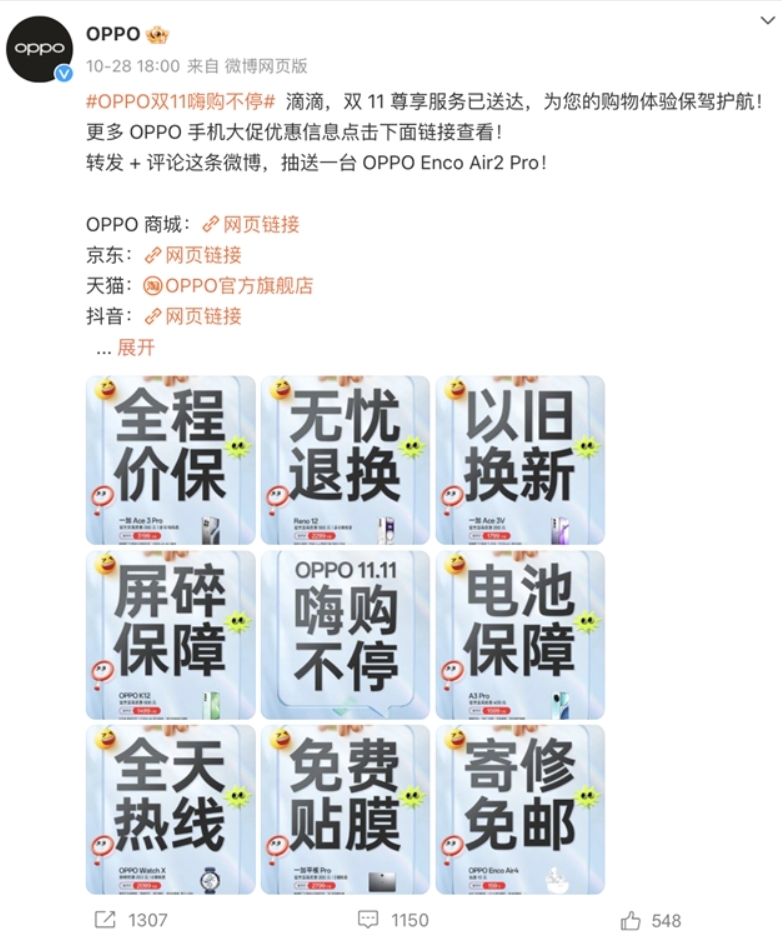View the 屏碎保障 image
782x946 pixels.
(x=170, y=634)
